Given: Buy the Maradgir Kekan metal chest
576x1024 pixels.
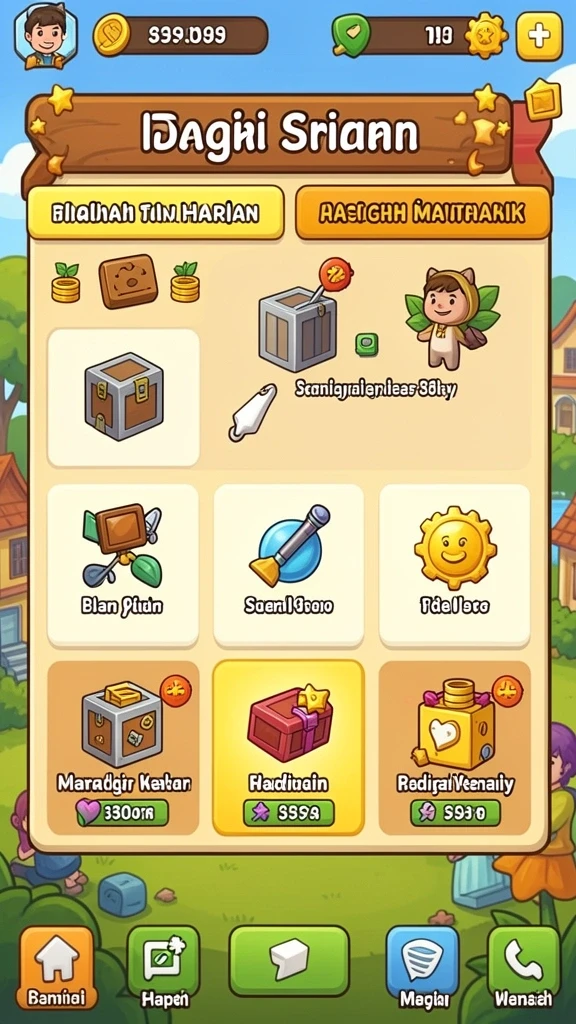Looking at the screenshot, I should coord(123,748).
